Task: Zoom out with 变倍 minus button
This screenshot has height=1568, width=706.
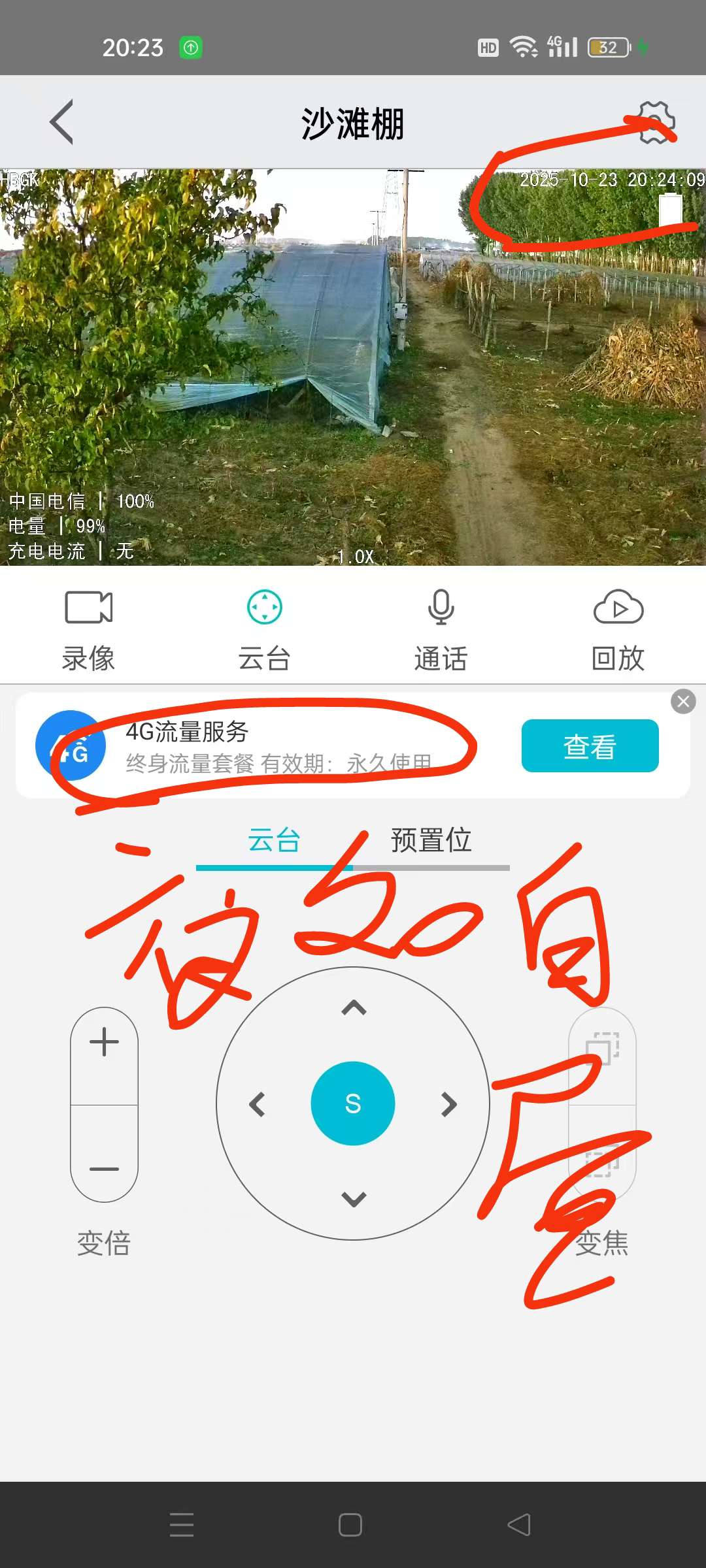Action: click(x=104, y=1168)
